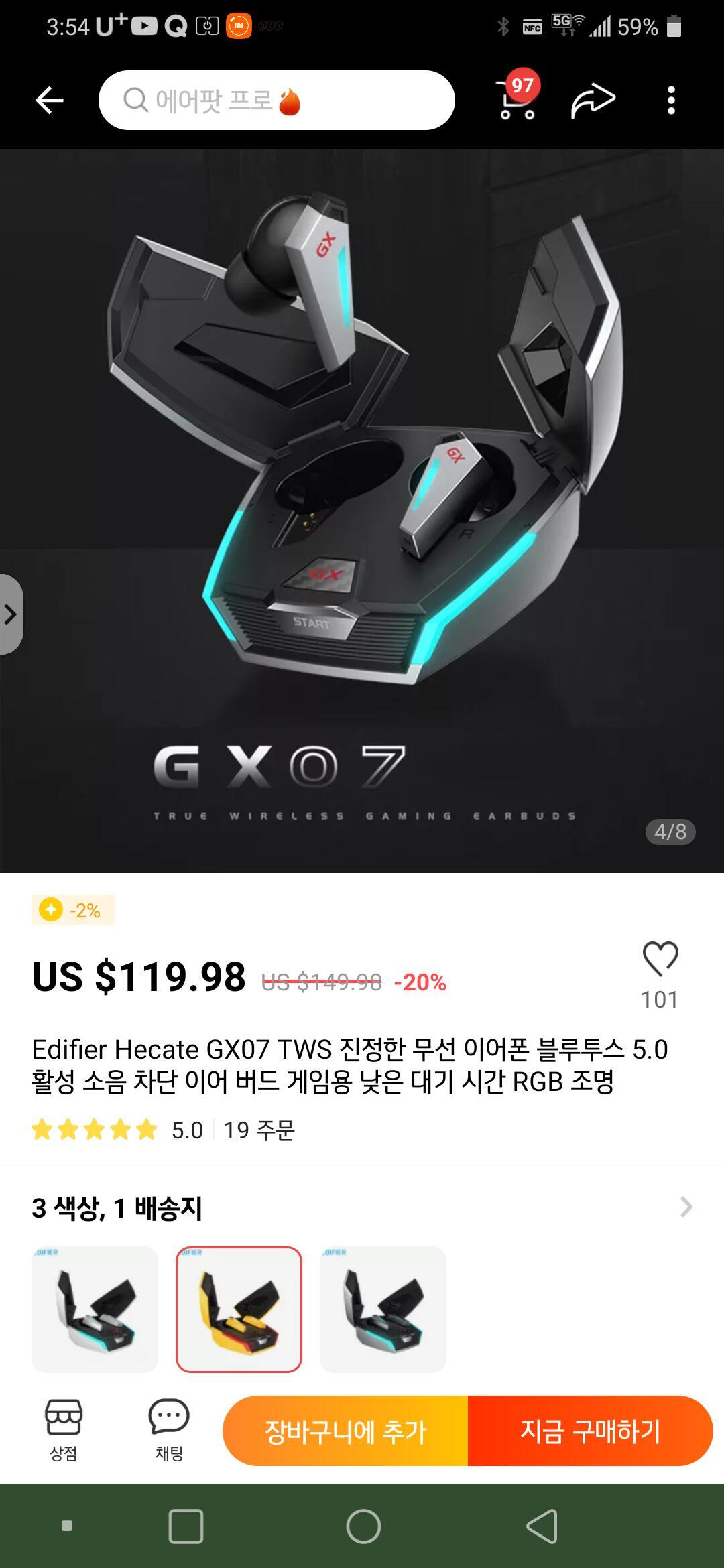This screenshot has width=724, height=1568.
Task: Open recent apps from navigation bar
Action: pos(186,1526)
